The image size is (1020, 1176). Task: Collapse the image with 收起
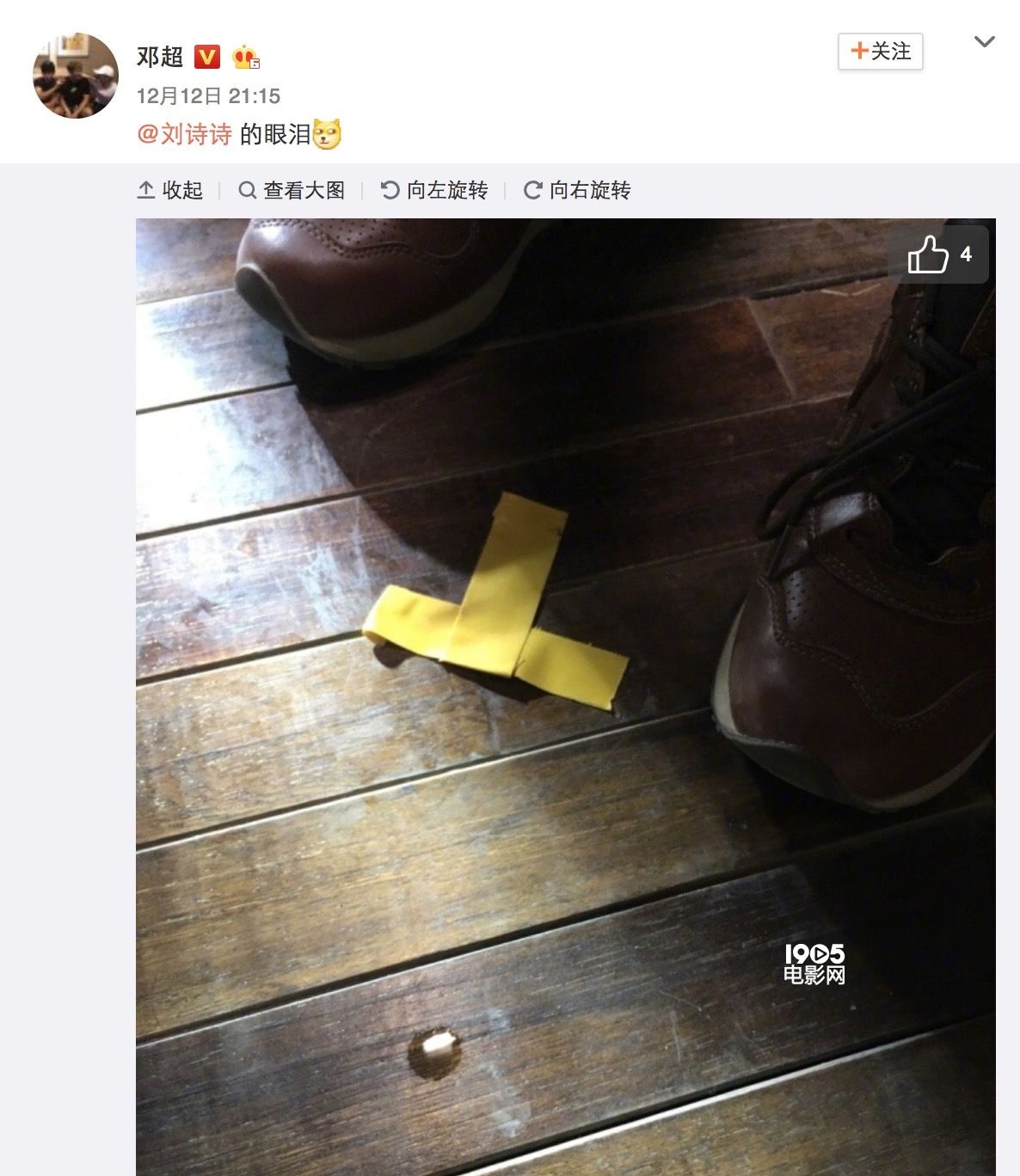pyautogui.click(x=170, y=190)
